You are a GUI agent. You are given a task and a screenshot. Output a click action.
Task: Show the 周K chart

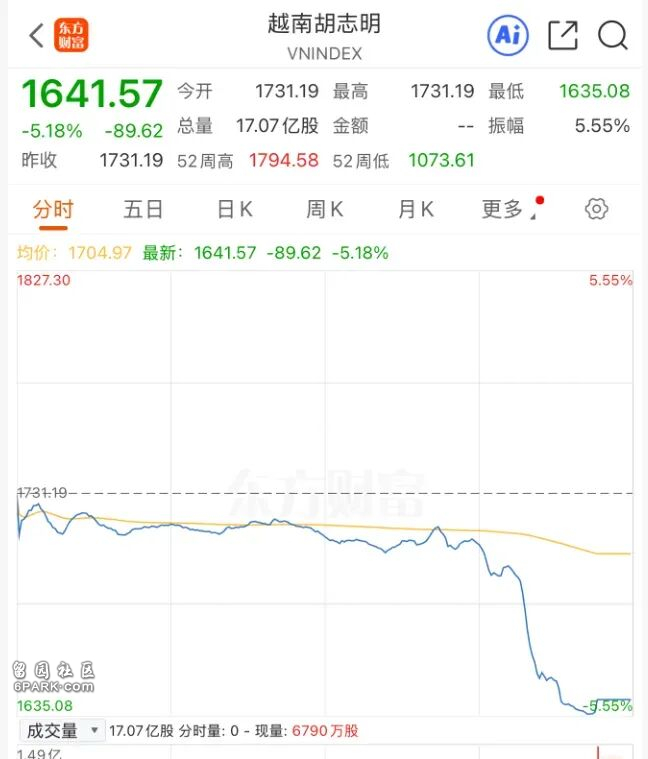click(x=325, y=209)
